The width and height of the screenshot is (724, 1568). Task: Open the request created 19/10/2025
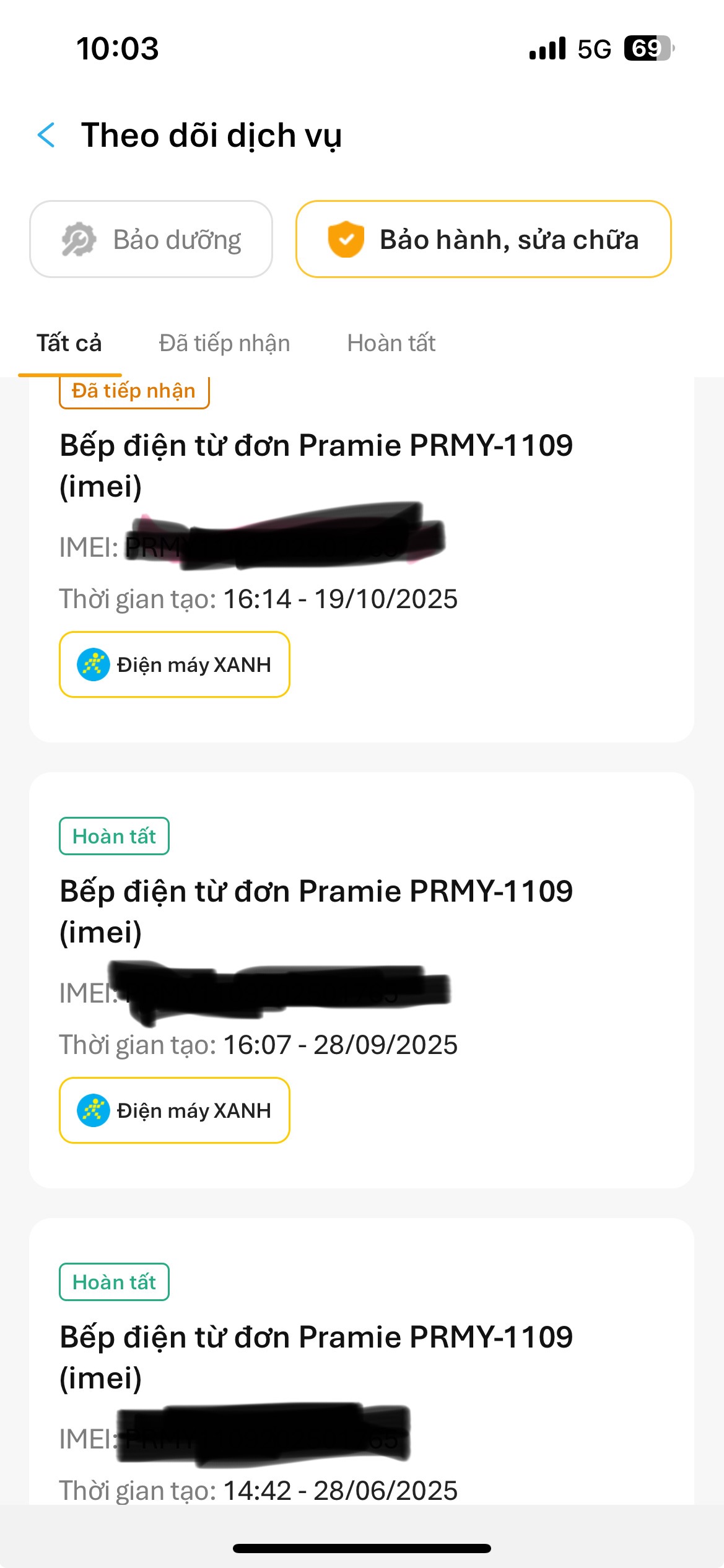[316, 464]
